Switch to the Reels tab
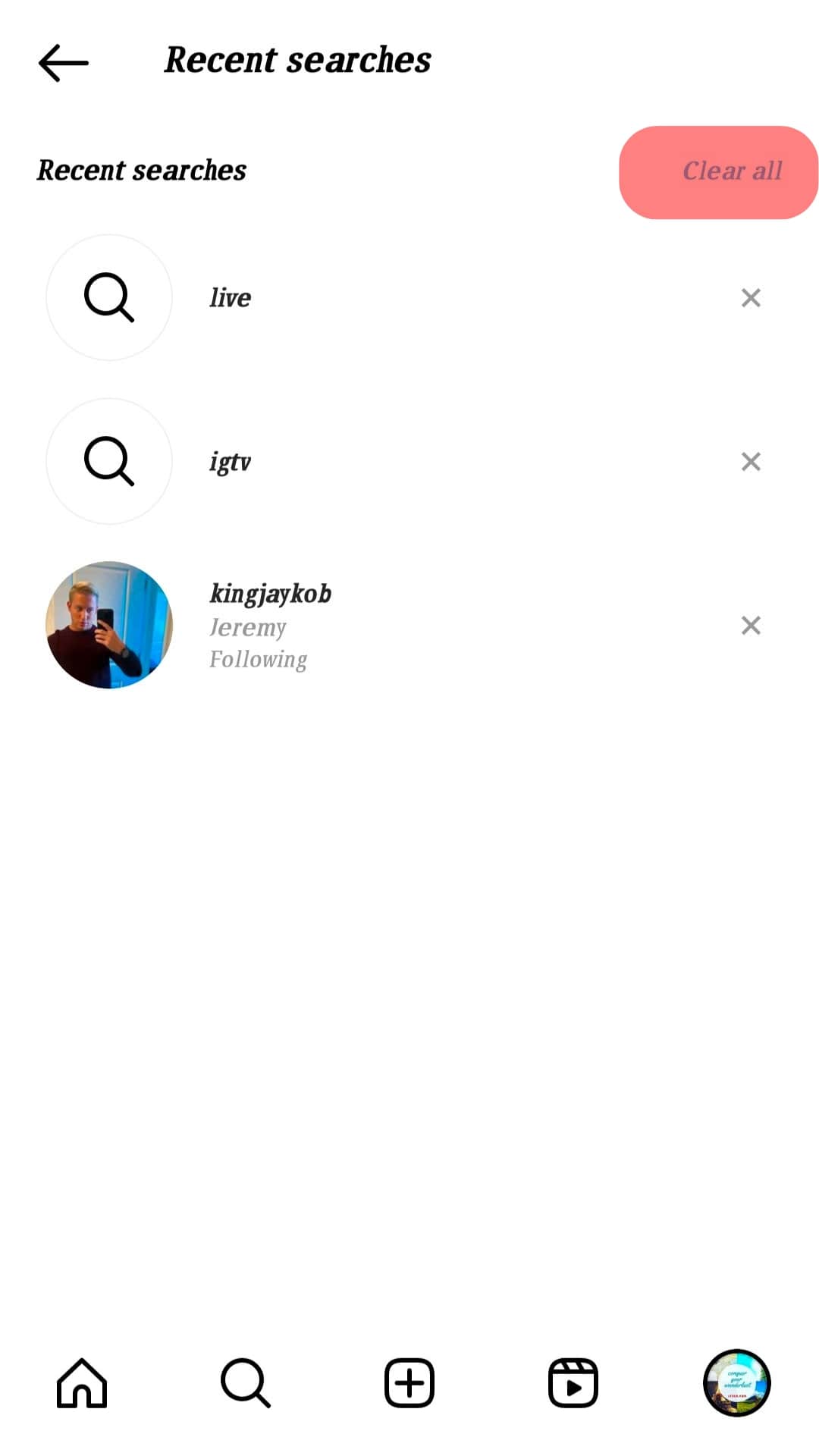 click(573, 1382)
